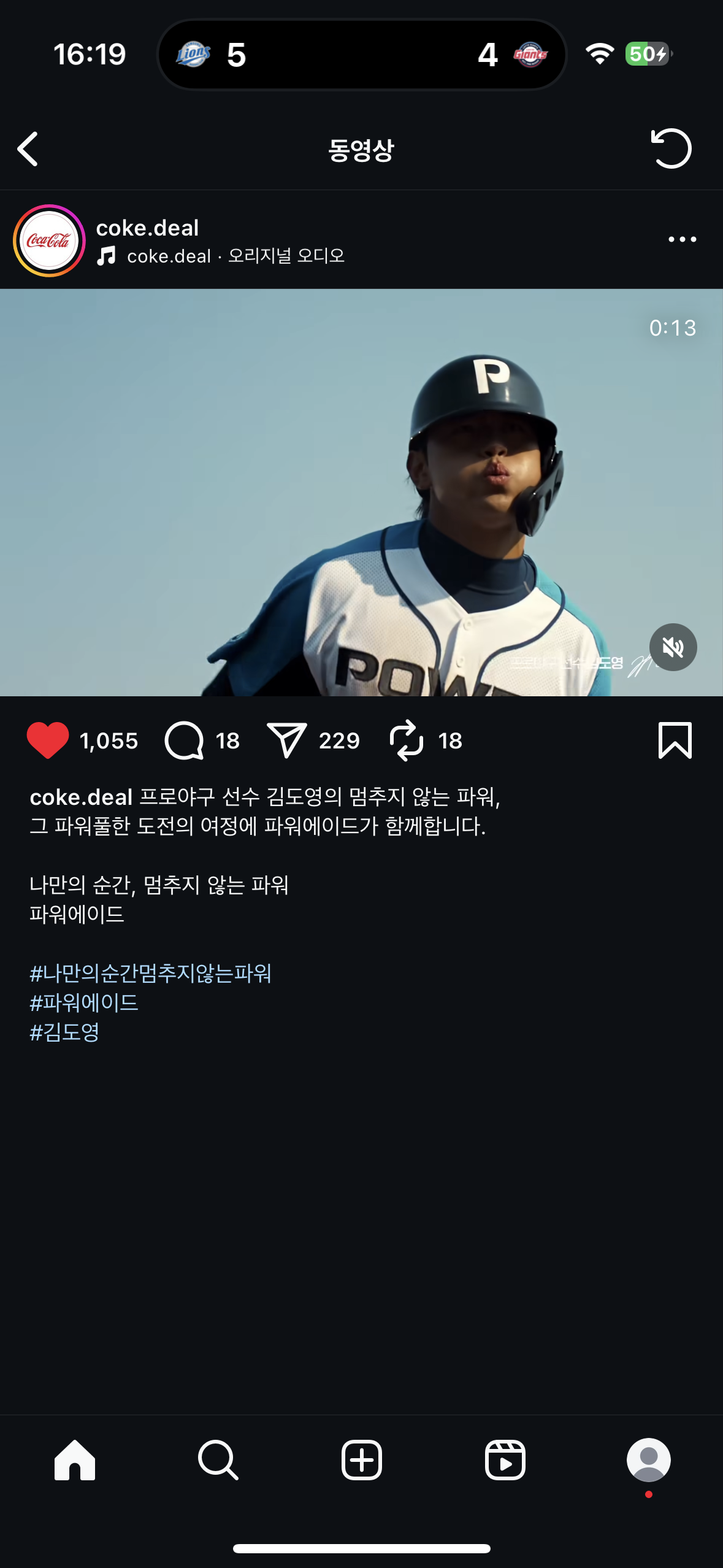Open the coke.deal username link

pos(147,228)
